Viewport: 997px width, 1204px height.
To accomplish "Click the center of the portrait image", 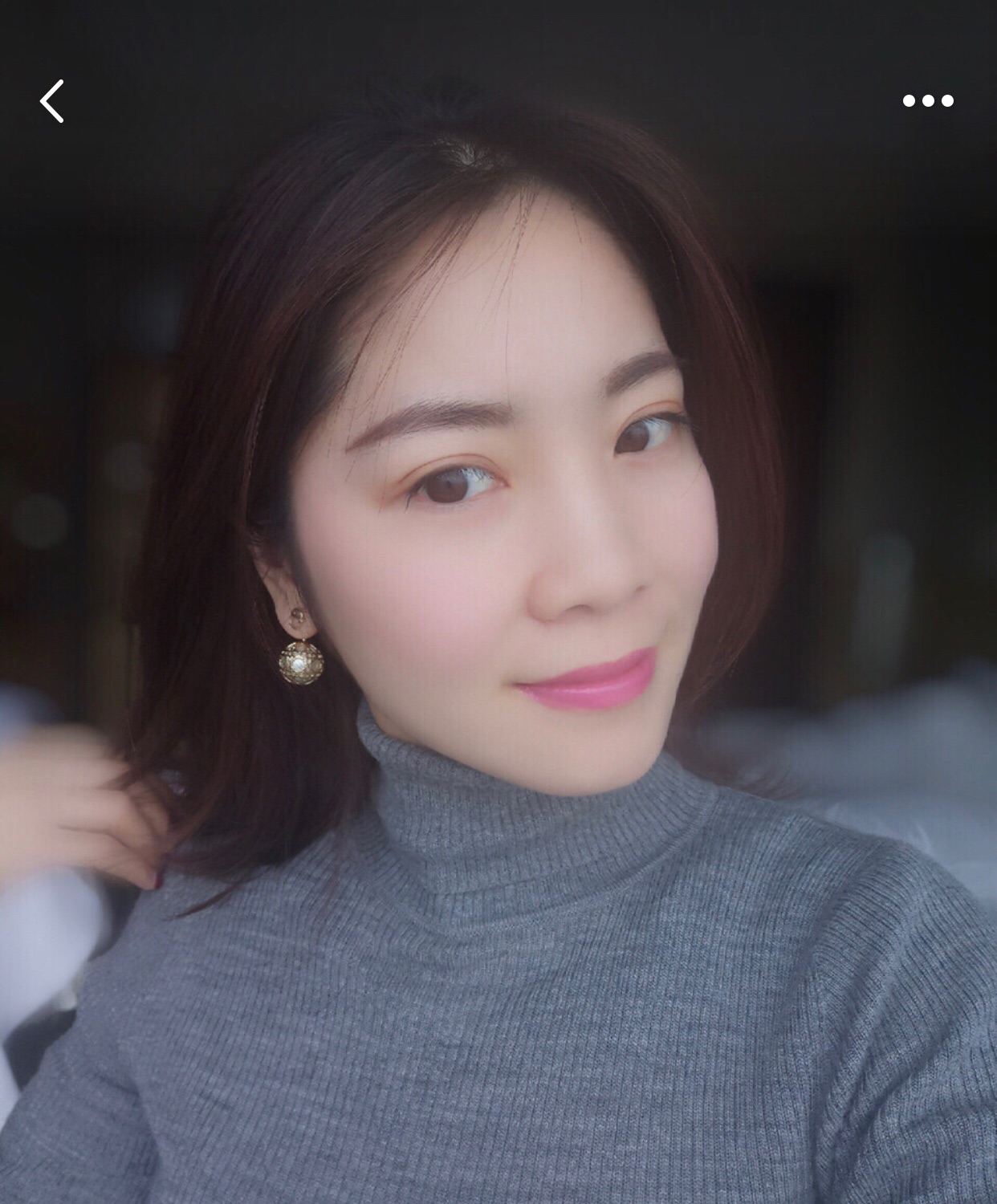I will tap(498, 602).
